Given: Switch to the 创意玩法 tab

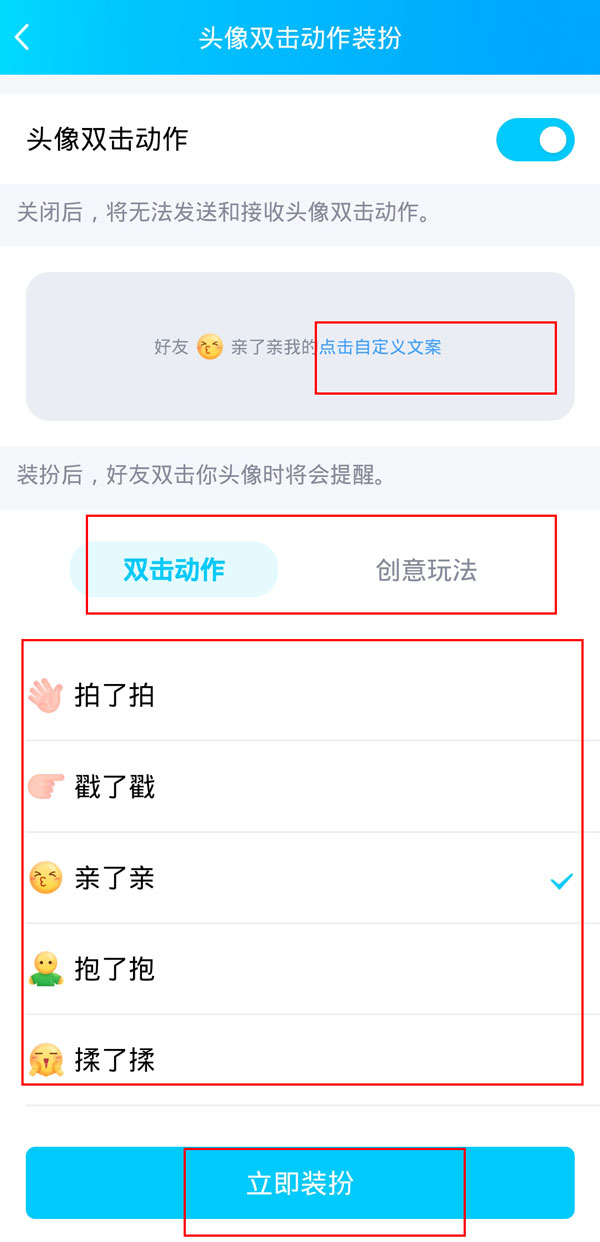Looking at the screenshot, I should [x=426, y=570].
